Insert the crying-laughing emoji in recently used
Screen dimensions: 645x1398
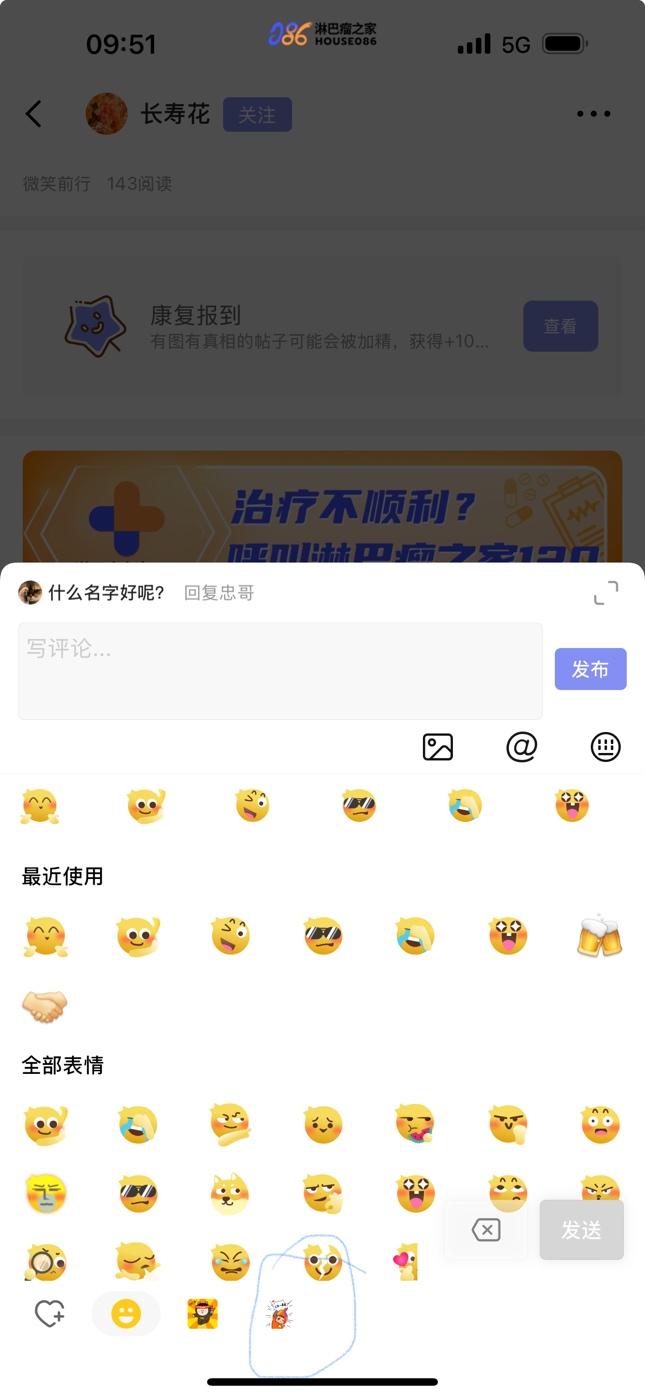point(415,937)
